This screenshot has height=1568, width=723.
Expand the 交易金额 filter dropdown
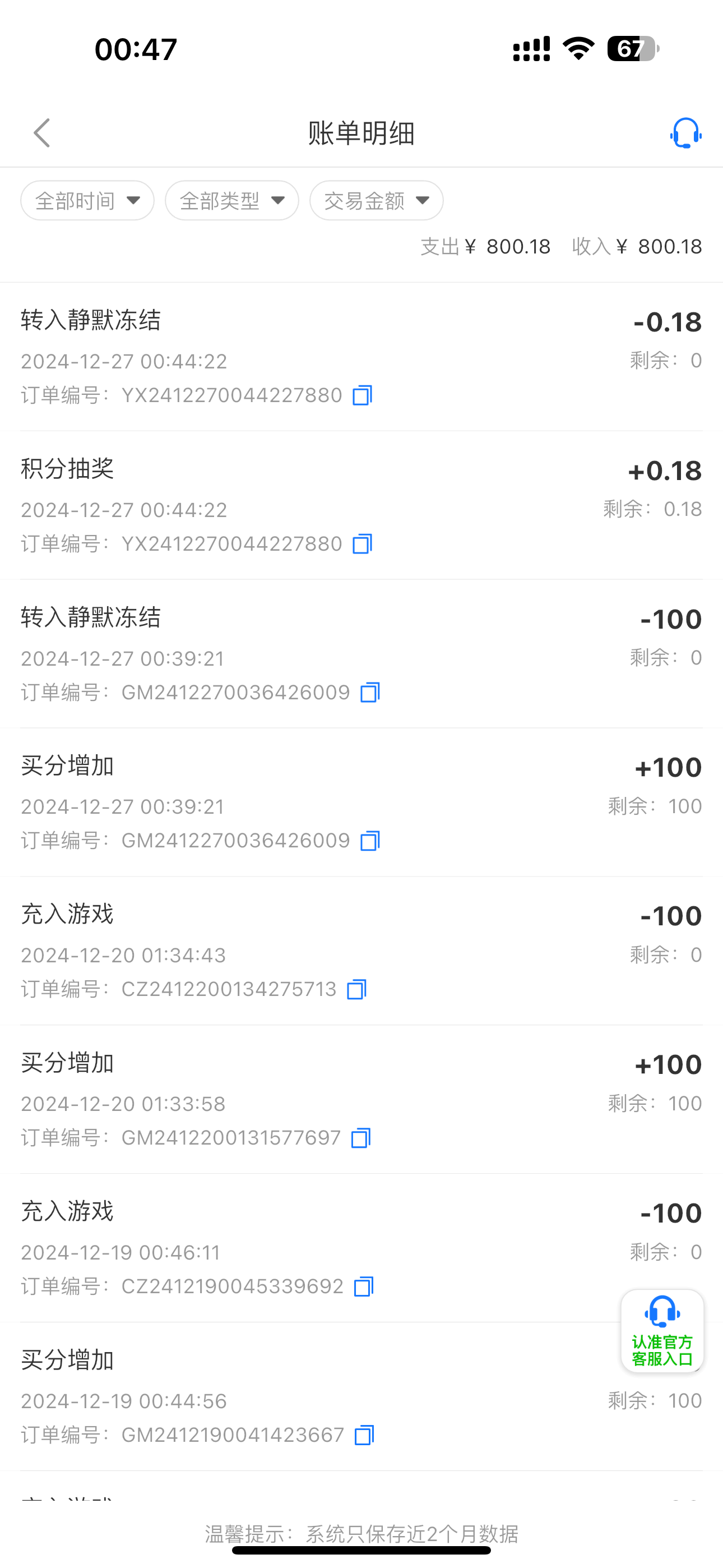coord(376,200)
